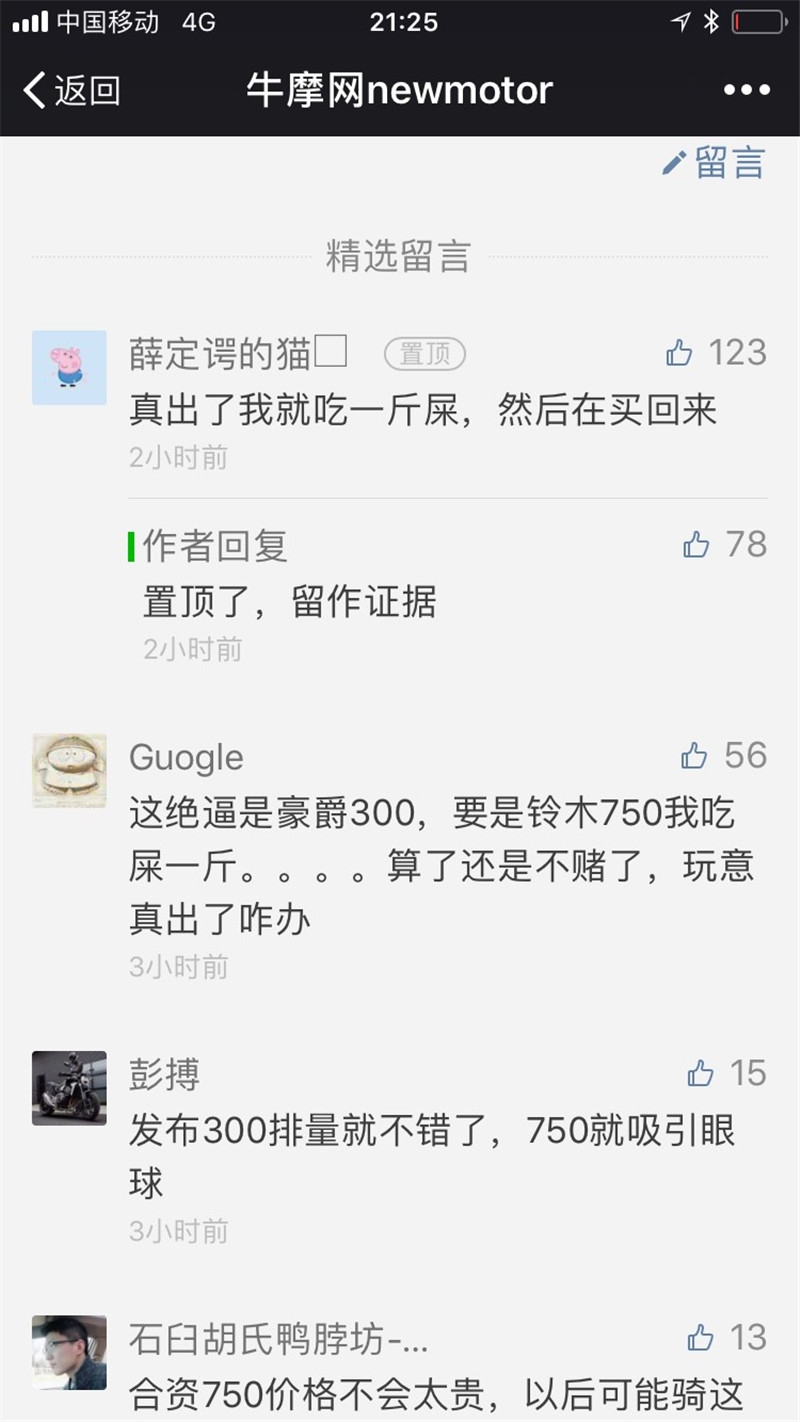This screenshot has width=800, height=1422.
Task: Like 彭搏's comment
Action: [x=701, y=1074]
